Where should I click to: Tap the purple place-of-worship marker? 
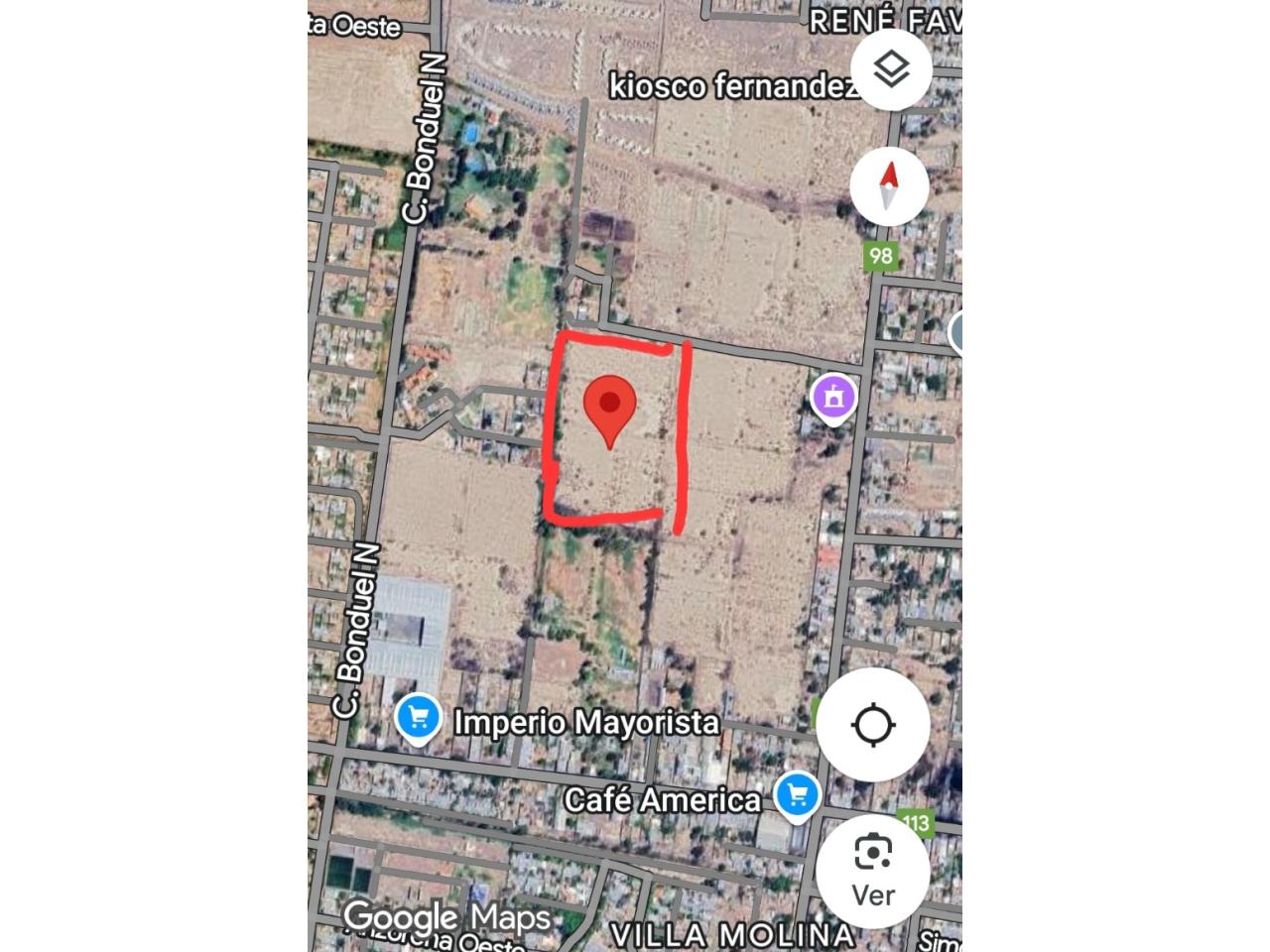coord(833,398)
